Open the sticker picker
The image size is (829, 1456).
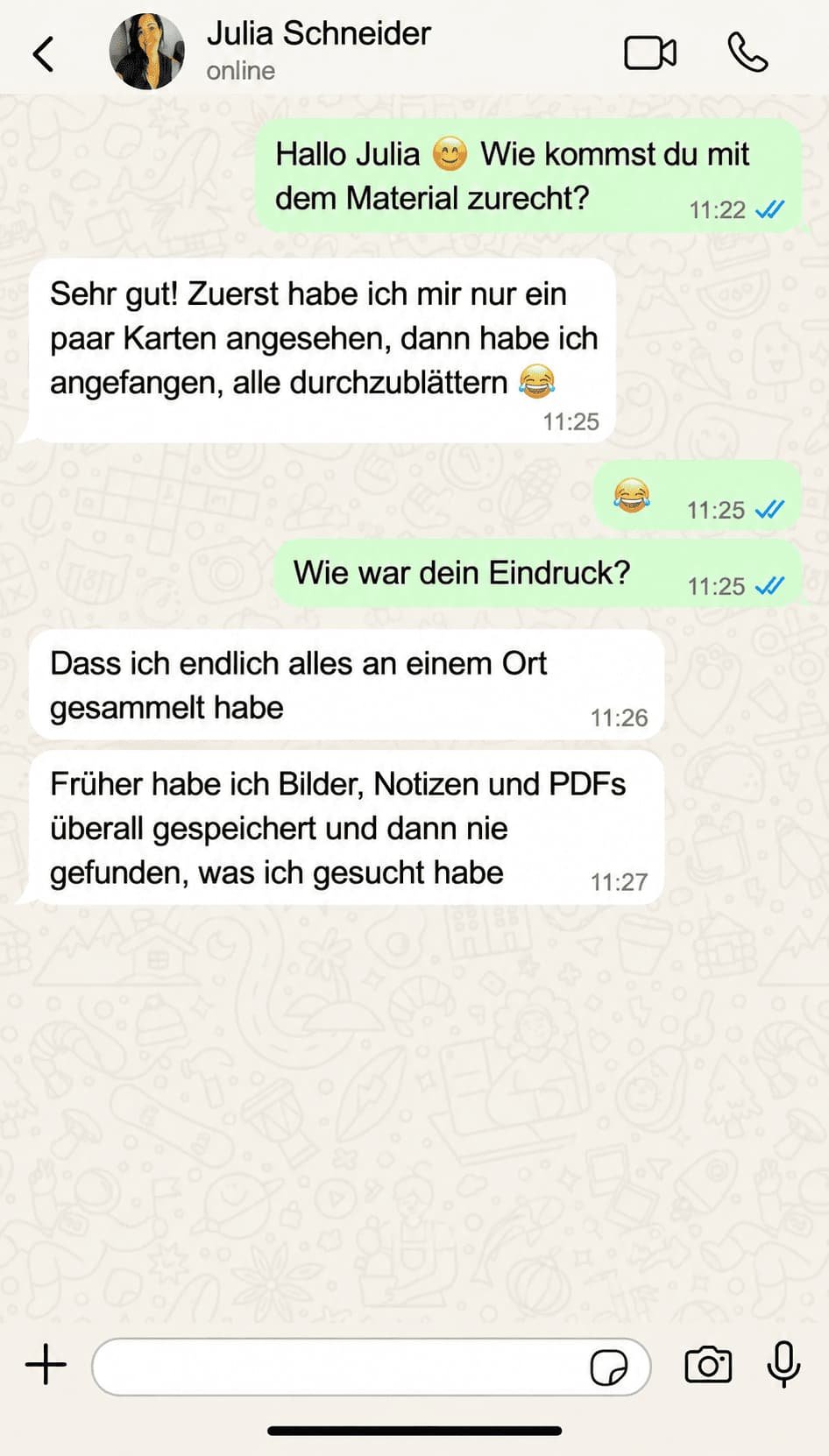click(x=608, y=1367)
